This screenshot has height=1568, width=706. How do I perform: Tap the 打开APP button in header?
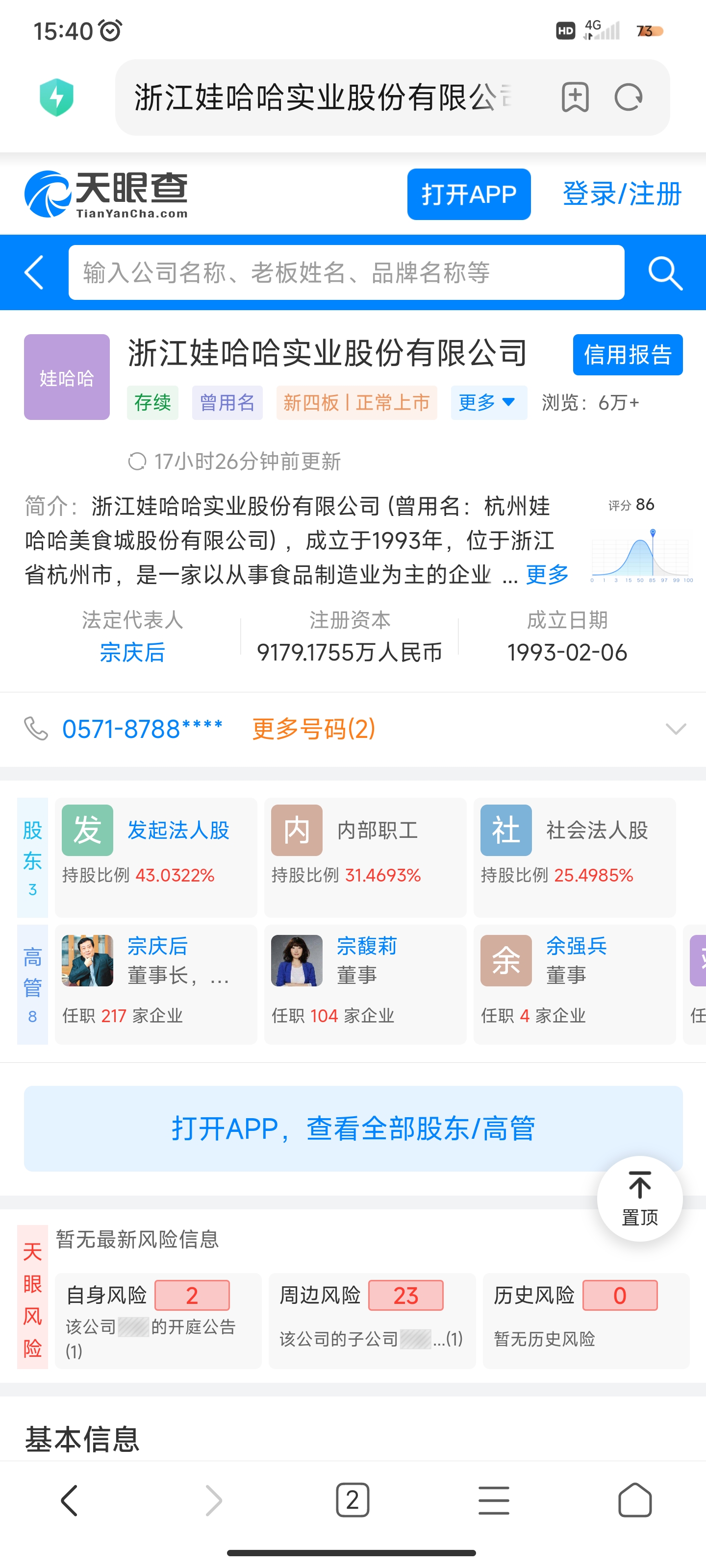[468, 194]
